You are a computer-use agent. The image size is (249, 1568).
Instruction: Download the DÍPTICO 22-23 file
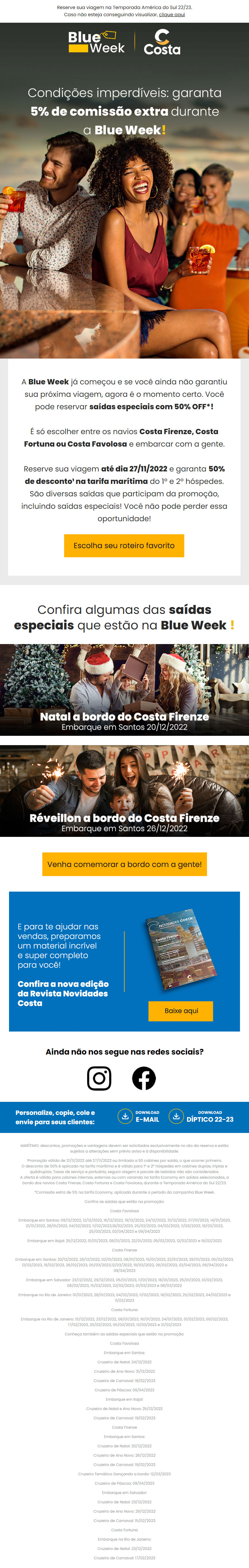click(201, 1116)
